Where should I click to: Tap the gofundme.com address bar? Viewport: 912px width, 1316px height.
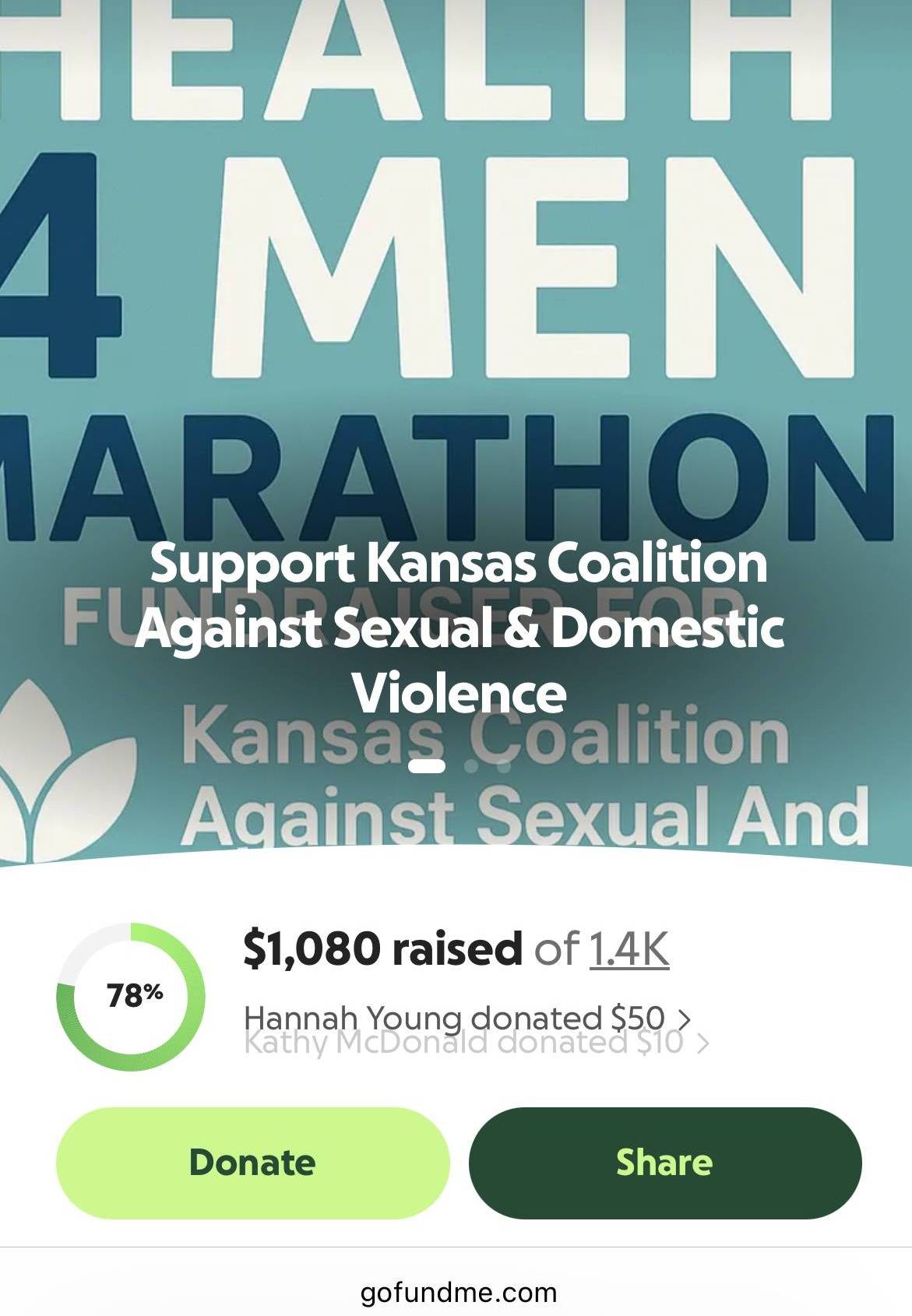pos(458,1293)
